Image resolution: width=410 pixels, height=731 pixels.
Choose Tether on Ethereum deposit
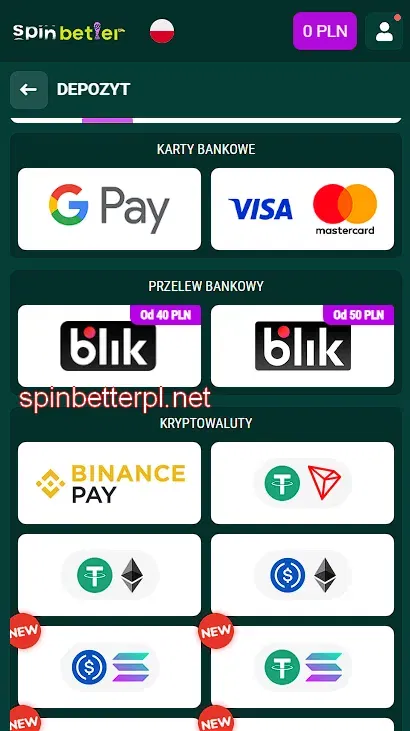110,575
